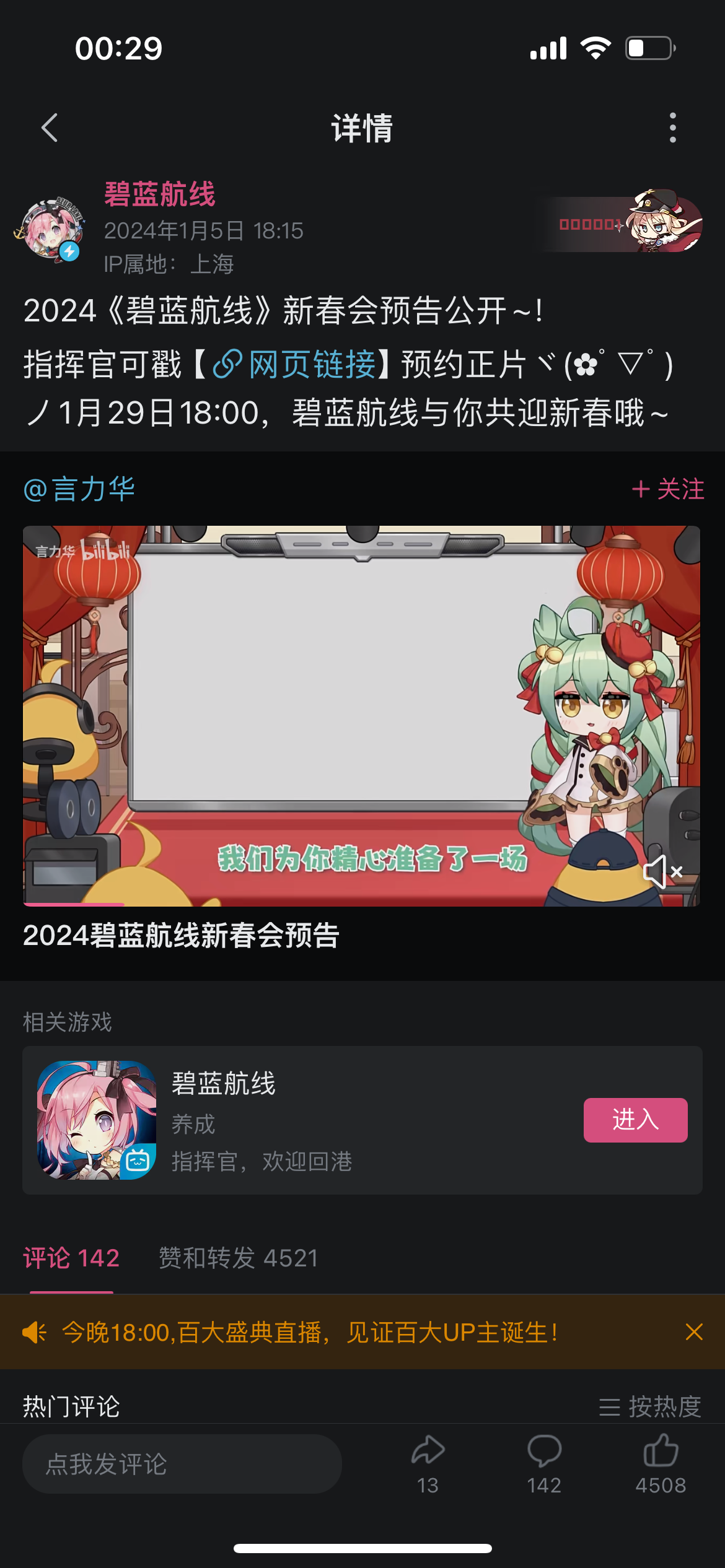Follow 言力华 with 关注
Viewport: 725px width, 1568px height.
pos(668,489)
